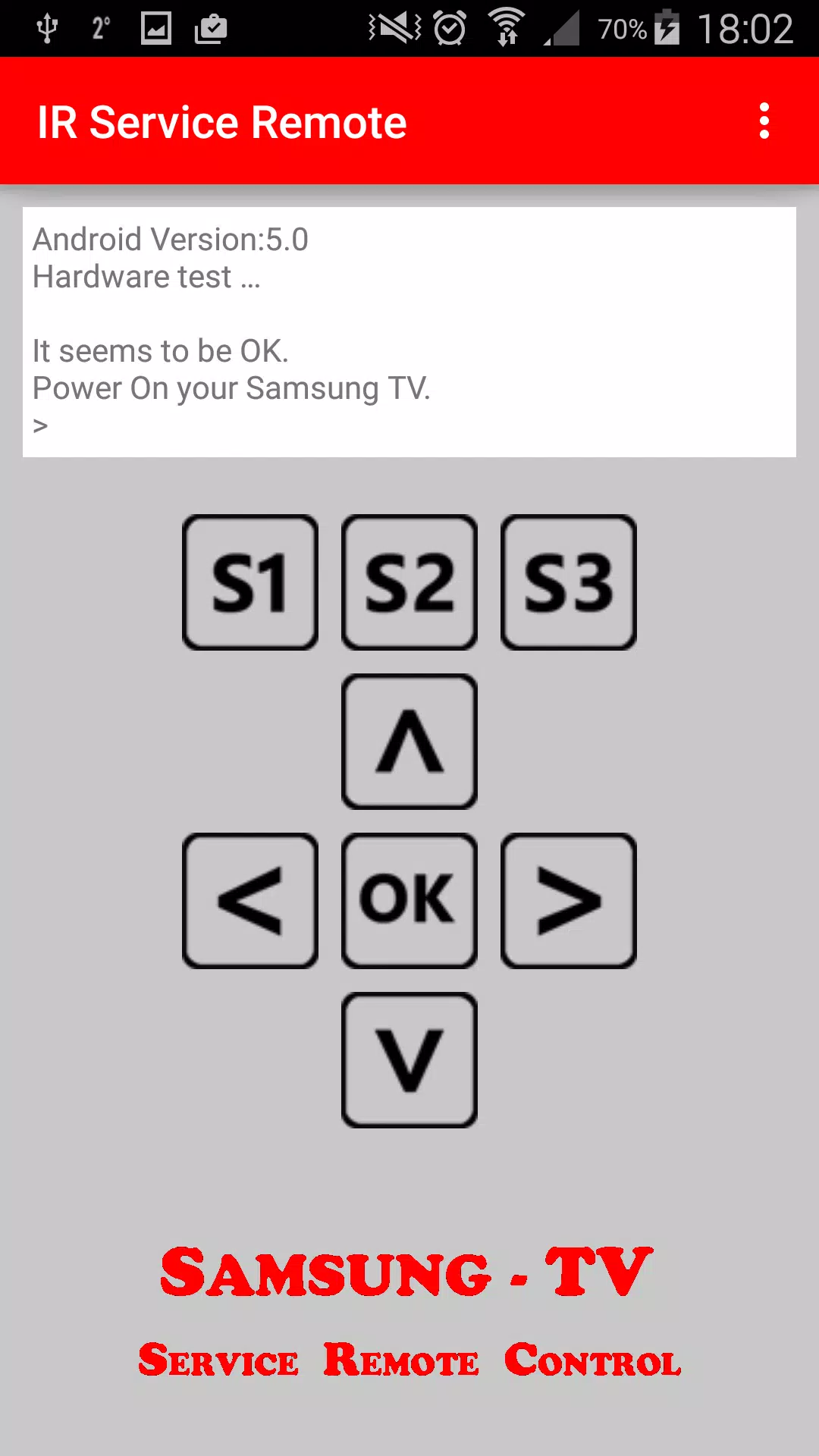Hit the down arrow key

point(409,1060)
